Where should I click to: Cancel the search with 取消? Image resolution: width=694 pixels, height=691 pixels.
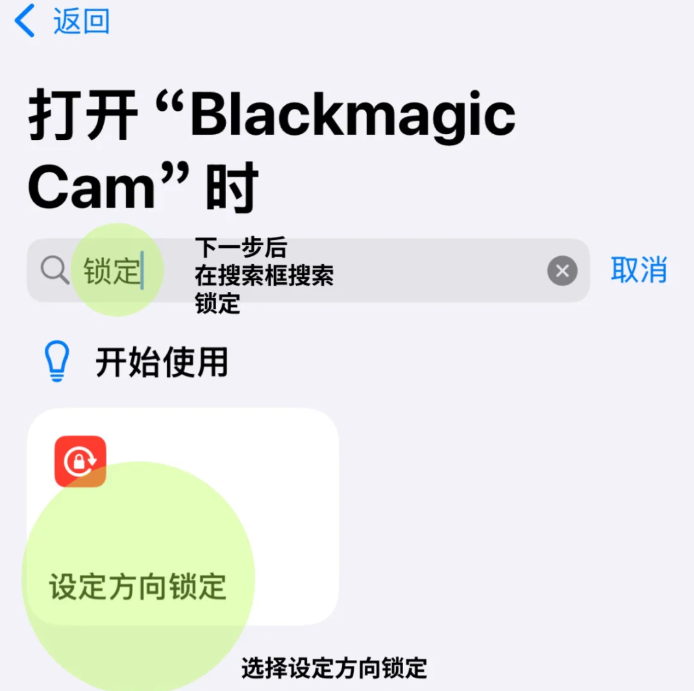(639, 270)
